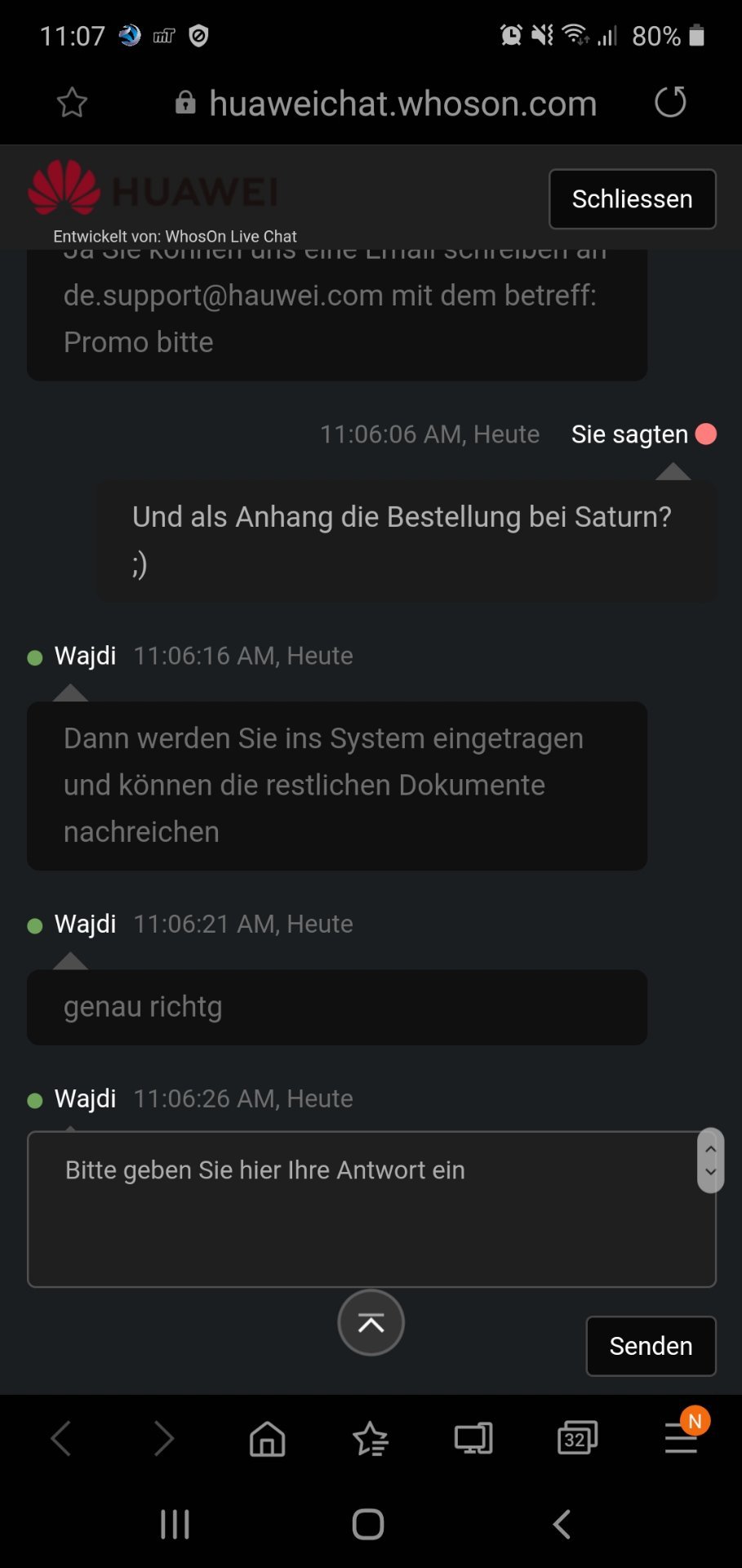Open the 32 open tabs view

pyautogui.click(x=577, y=1439)
